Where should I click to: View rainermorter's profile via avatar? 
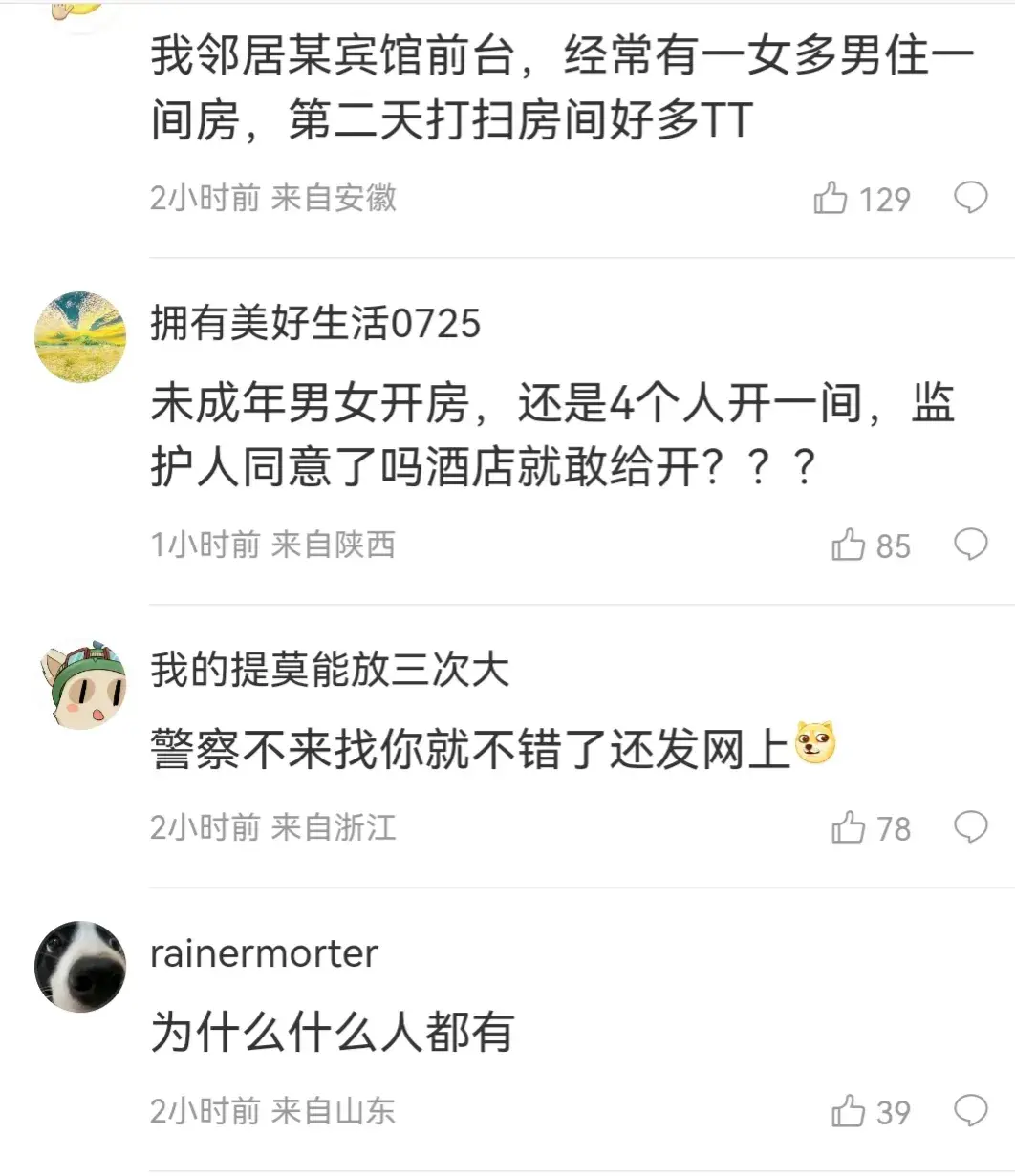(x=80, y=967)
